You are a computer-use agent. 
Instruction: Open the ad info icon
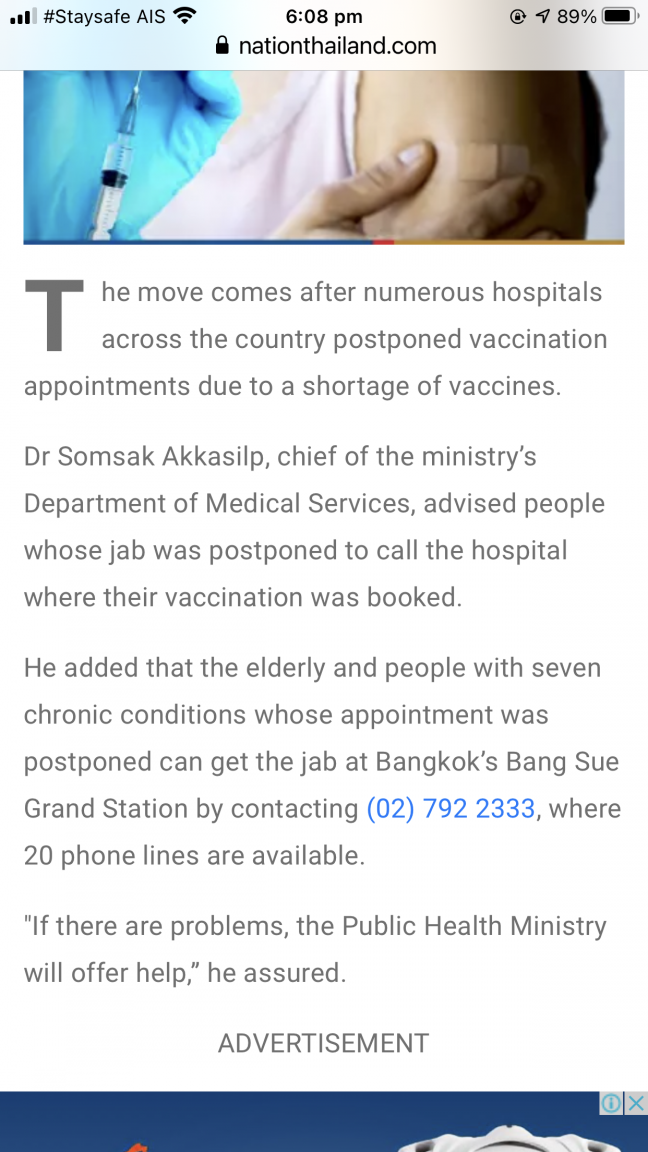[x=611, y=1103]
